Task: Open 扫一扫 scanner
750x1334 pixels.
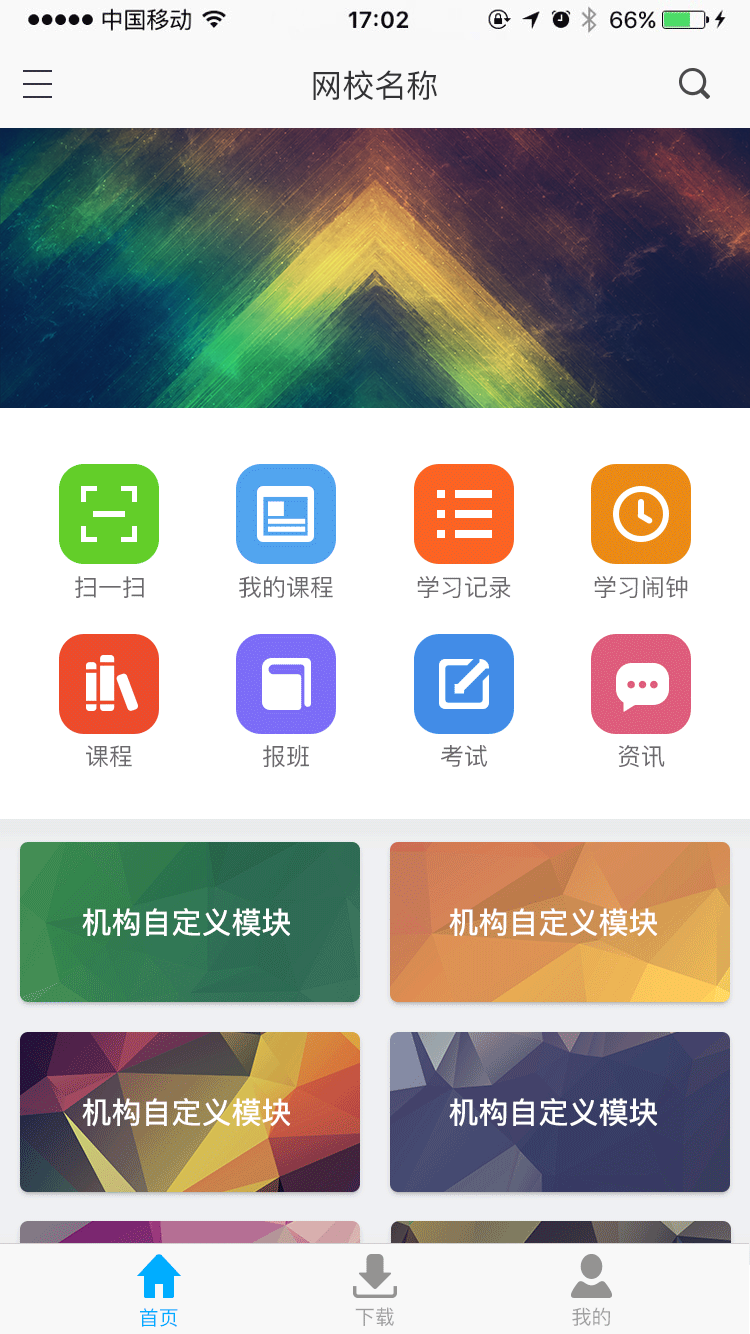Action: point(109,514)
